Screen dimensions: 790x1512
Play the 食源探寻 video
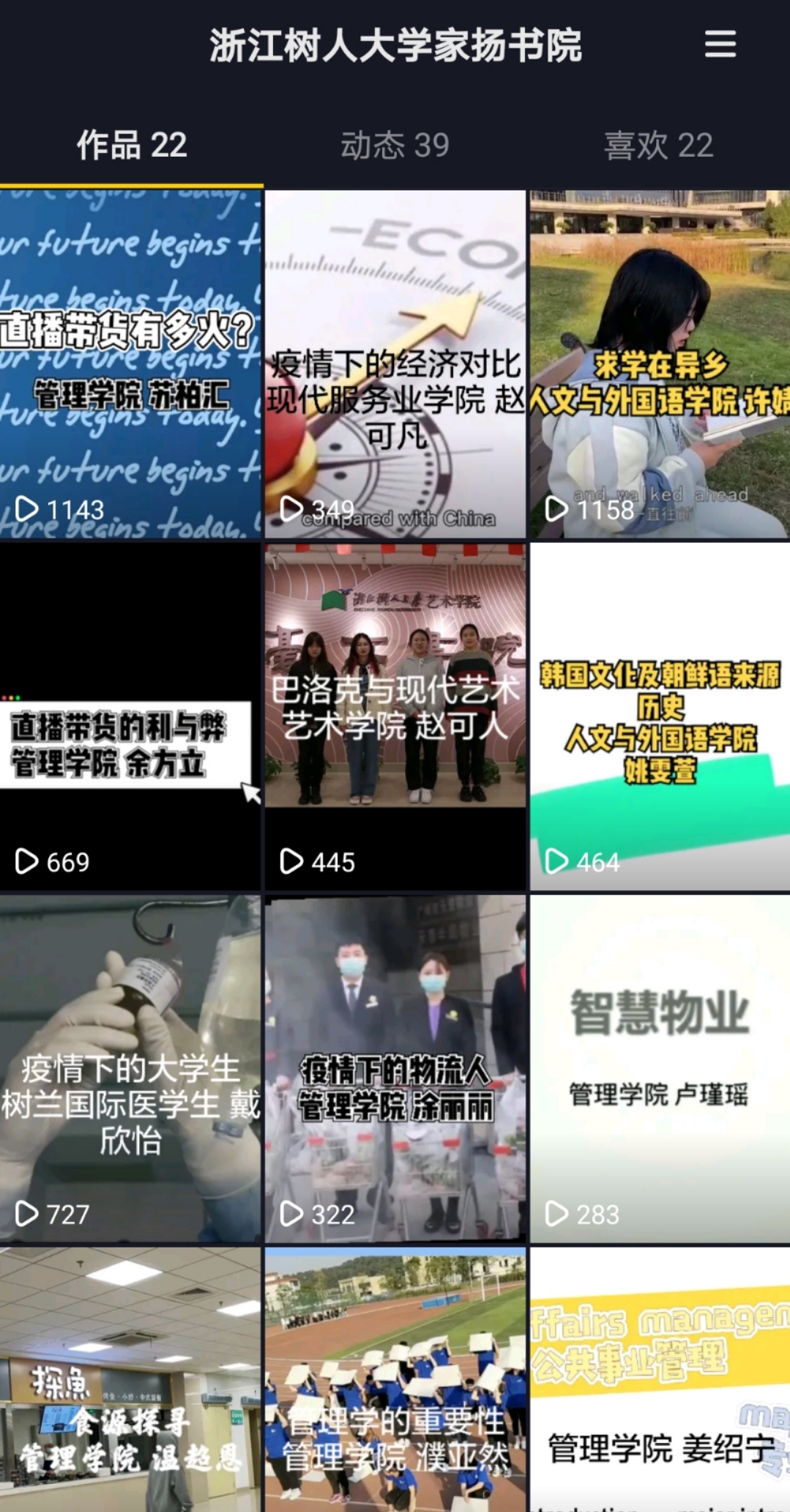[130, 1381]
